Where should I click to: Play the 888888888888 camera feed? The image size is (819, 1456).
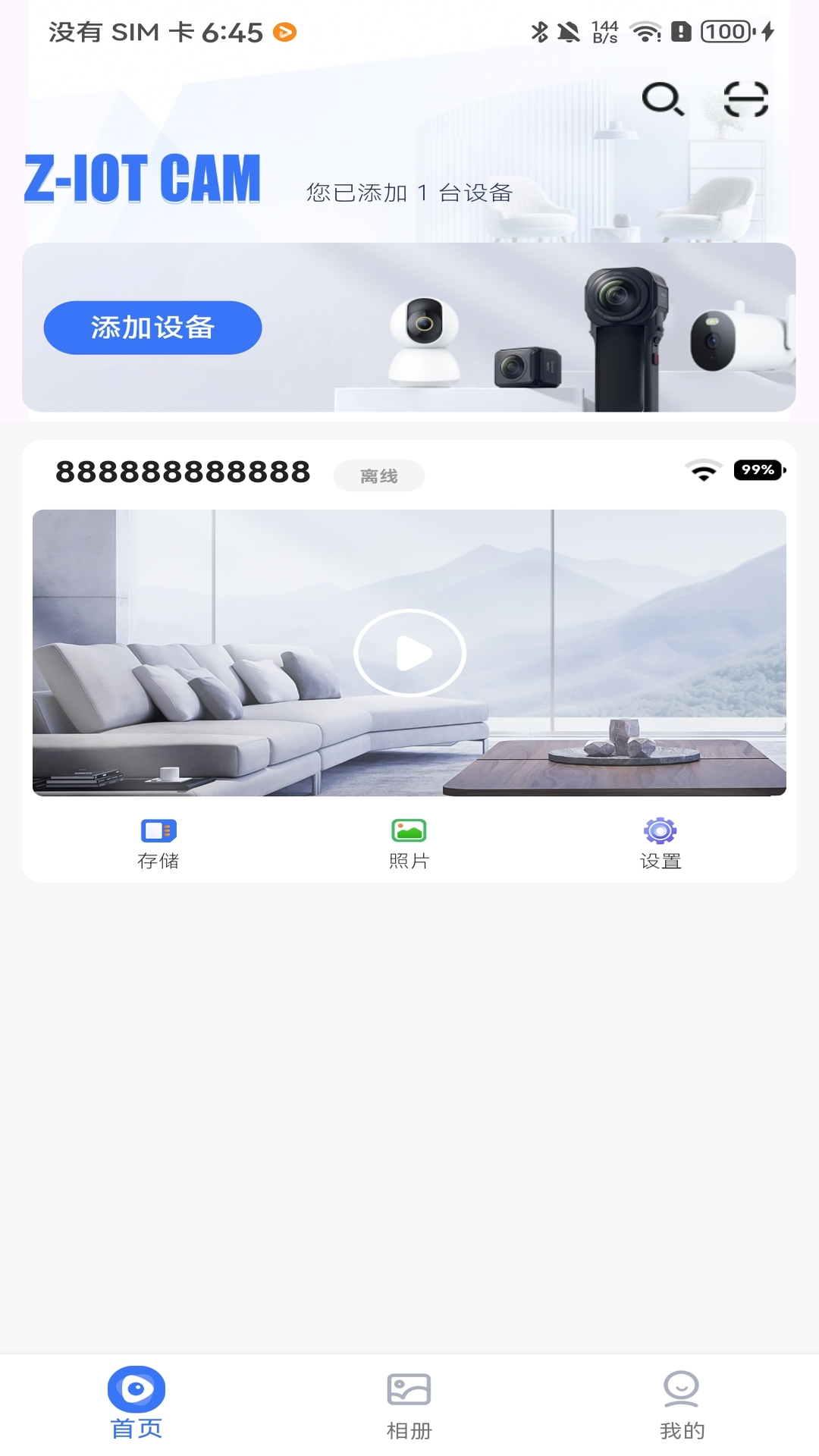409,652
